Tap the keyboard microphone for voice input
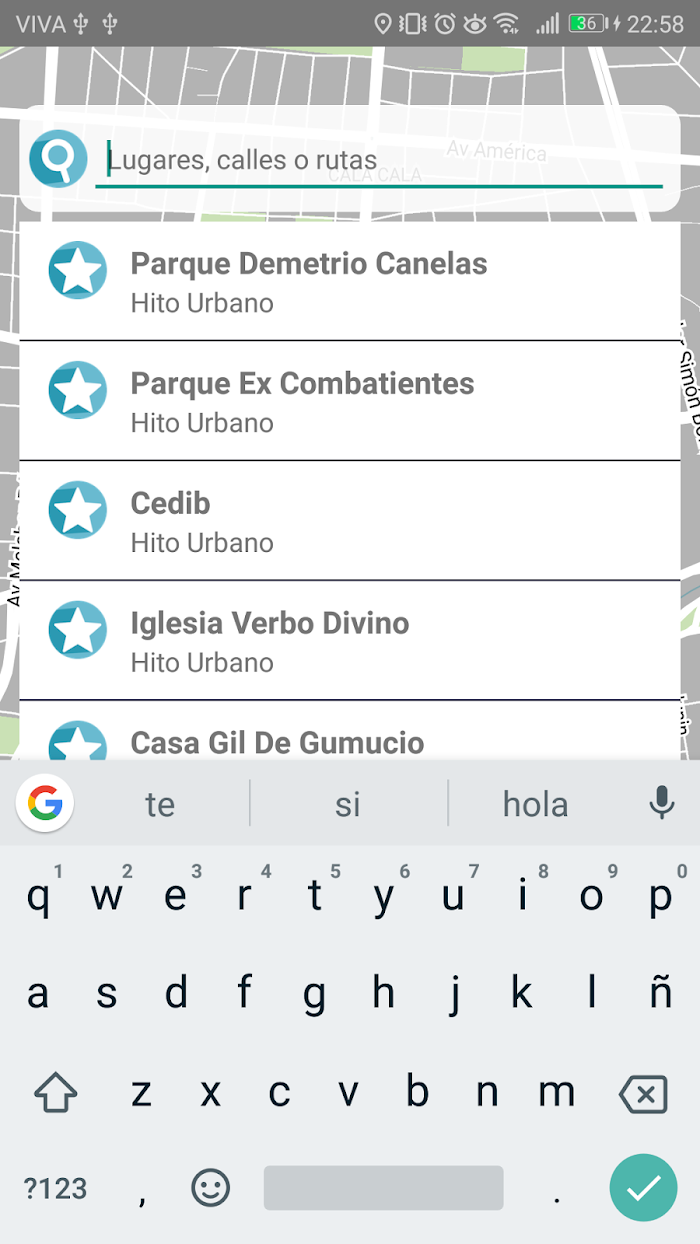This screenshot has width=700, height=1244. tap(662, 803)
